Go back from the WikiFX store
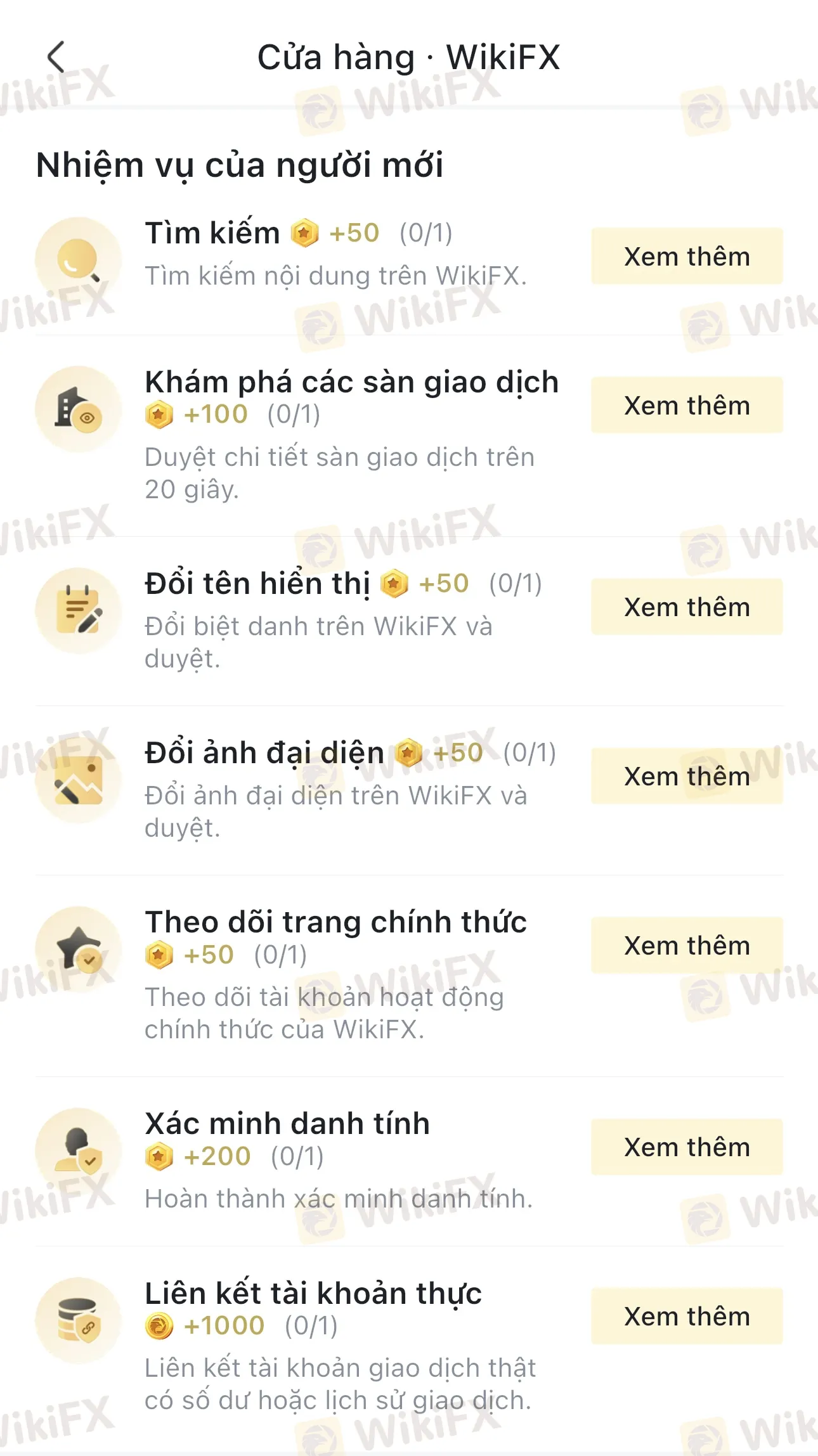 pos(56,58)
